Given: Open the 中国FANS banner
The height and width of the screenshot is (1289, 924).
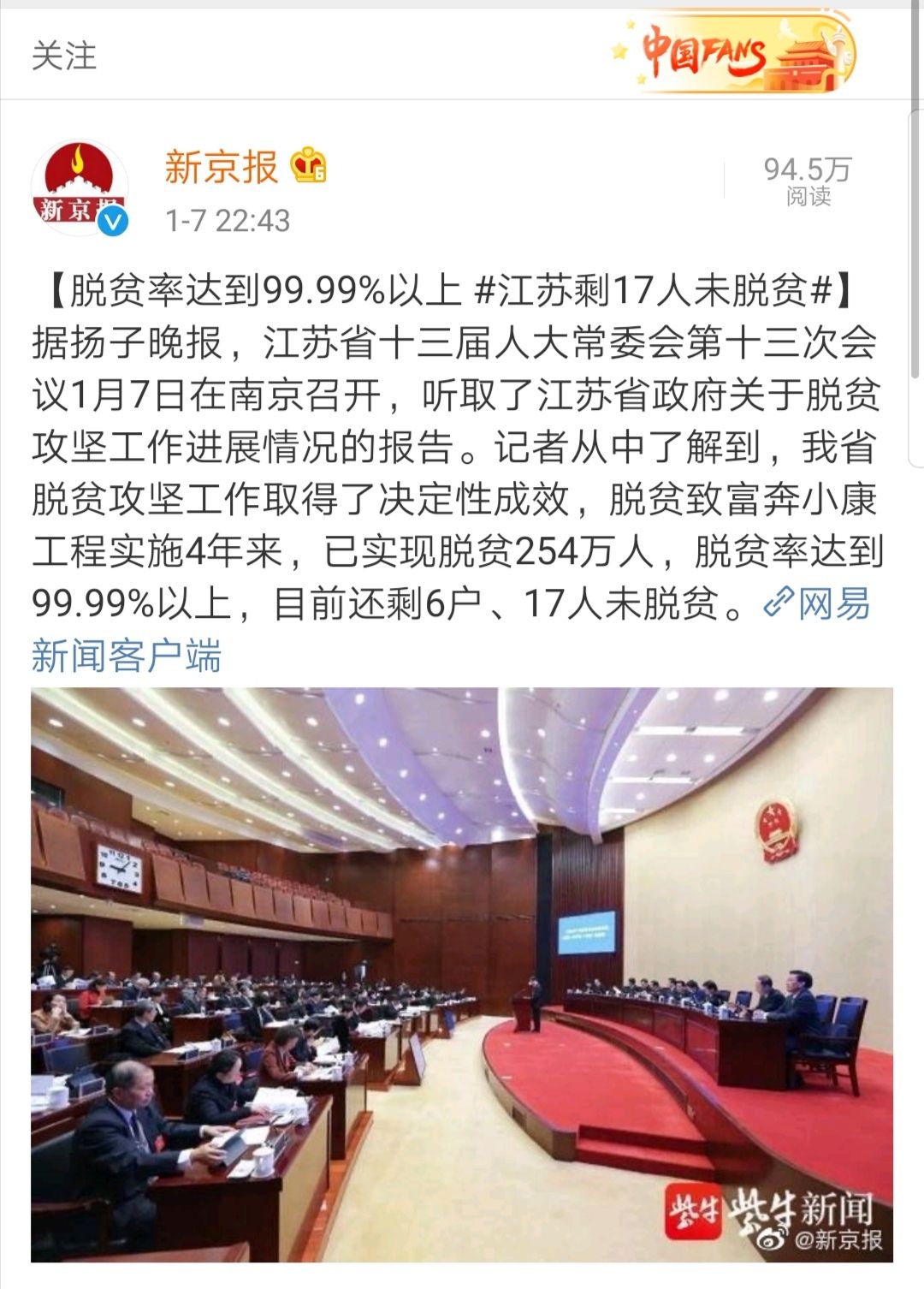Looking at the screenshot, I should pos(737,53).
